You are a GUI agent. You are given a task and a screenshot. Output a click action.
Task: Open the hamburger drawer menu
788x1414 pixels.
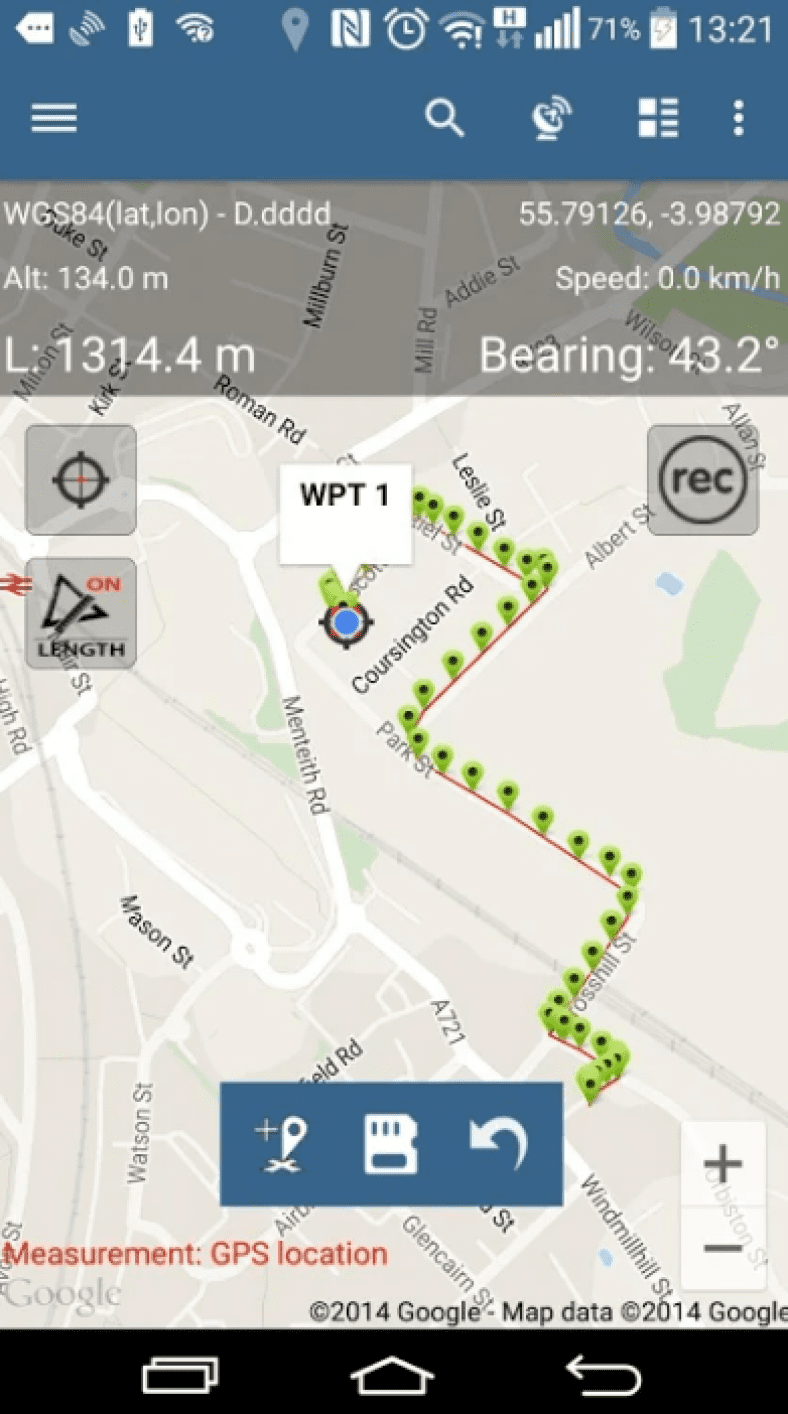[x=54, y=119]
